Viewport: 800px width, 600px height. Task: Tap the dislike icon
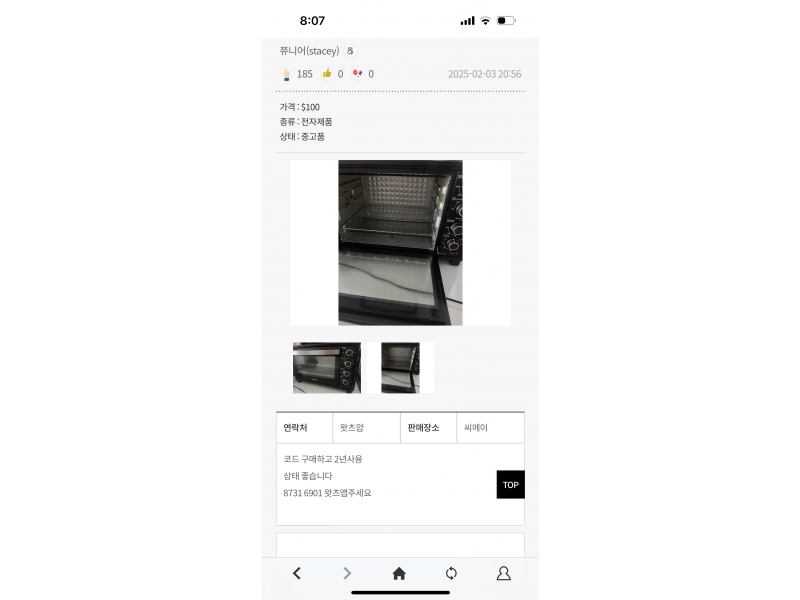click(357, 73)
